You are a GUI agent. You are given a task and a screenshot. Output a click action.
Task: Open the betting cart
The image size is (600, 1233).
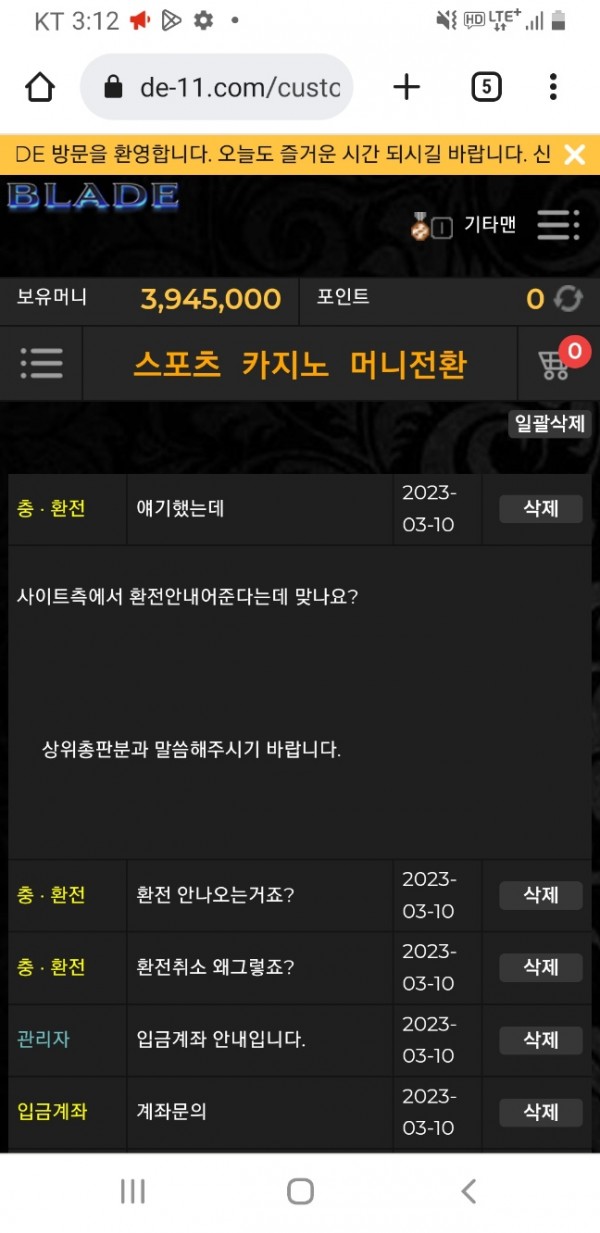point(556,364)
